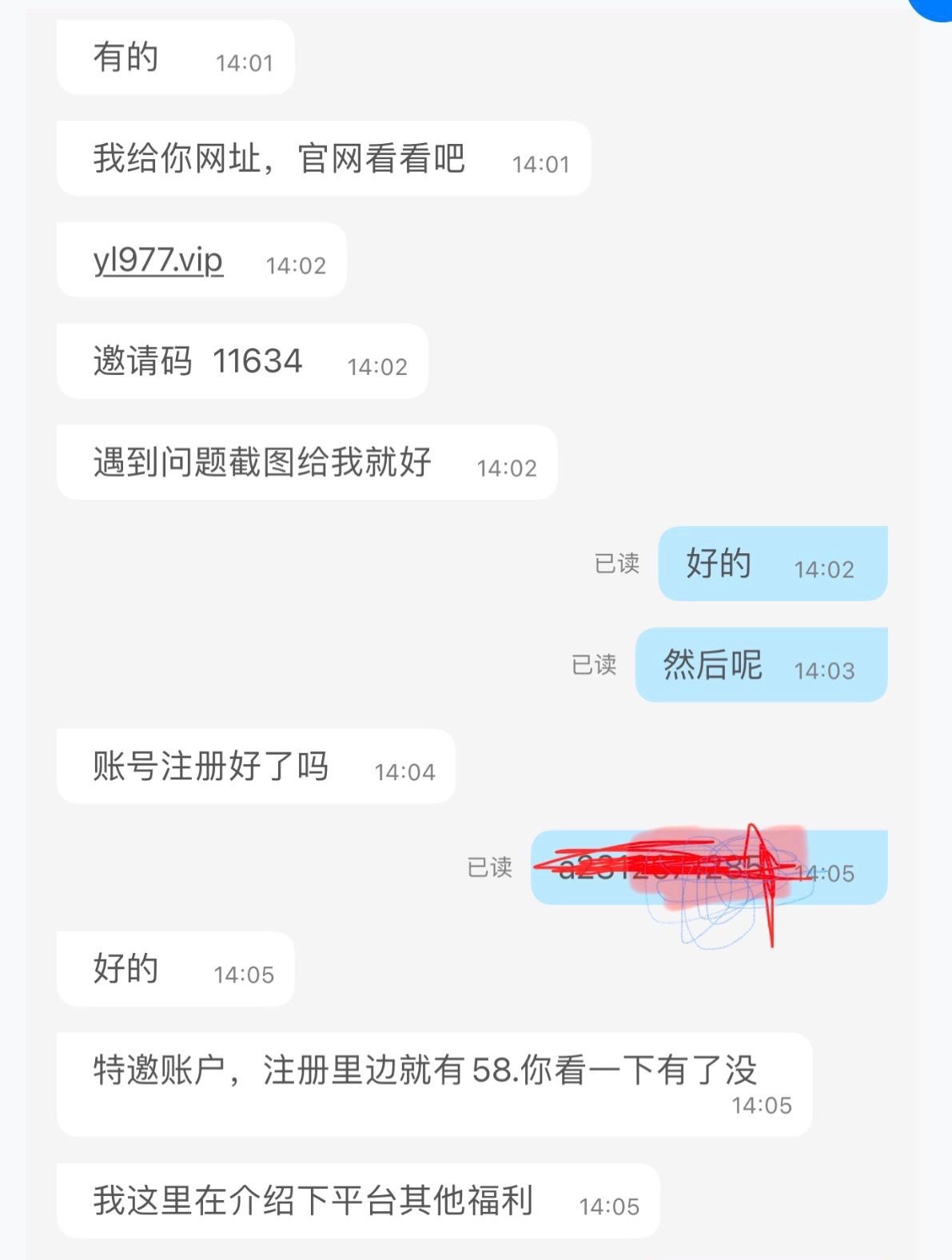Open the yl977.vip link

(158, 261)
